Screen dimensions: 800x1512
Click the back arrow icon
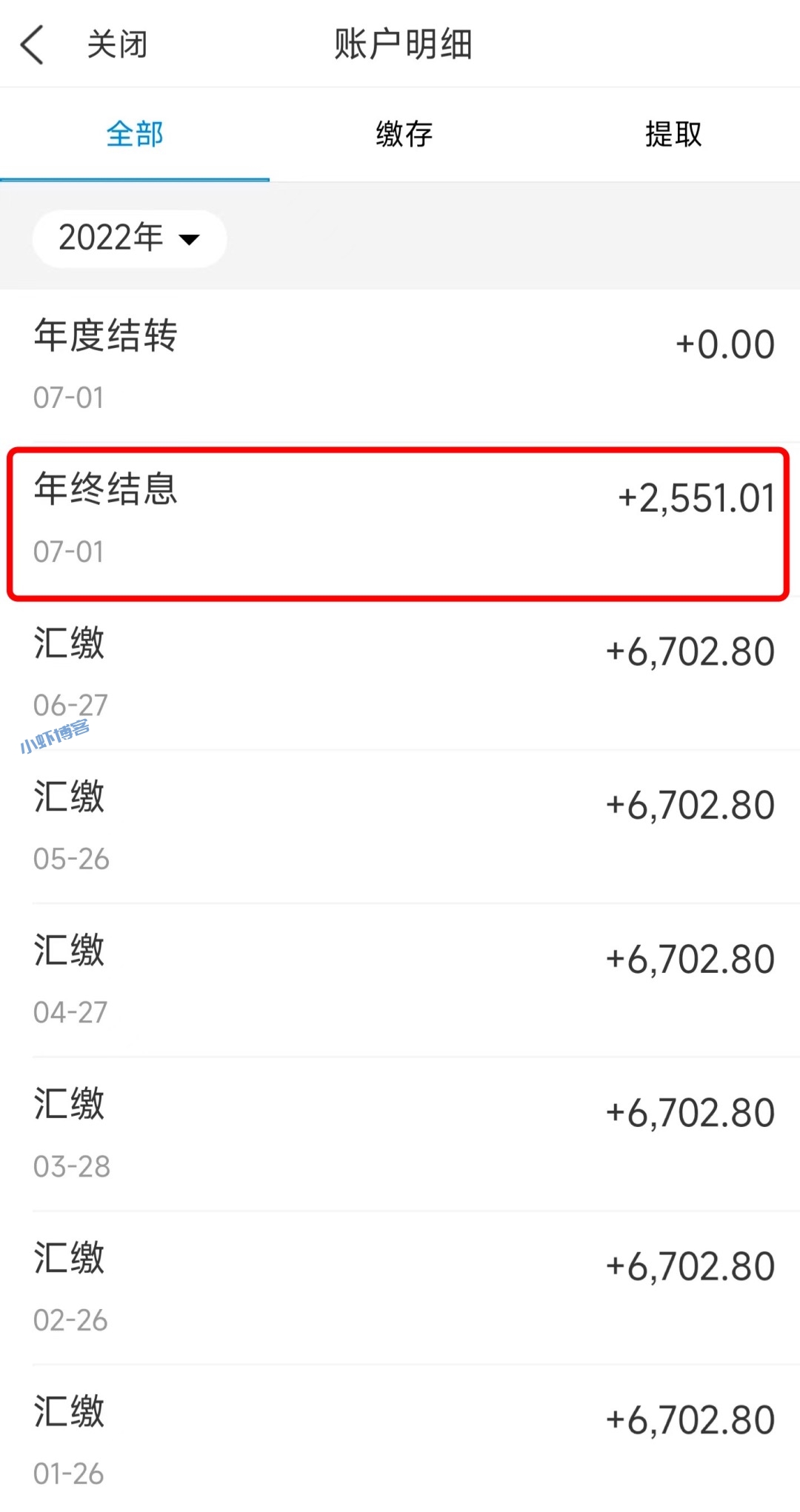pos(32,44)
